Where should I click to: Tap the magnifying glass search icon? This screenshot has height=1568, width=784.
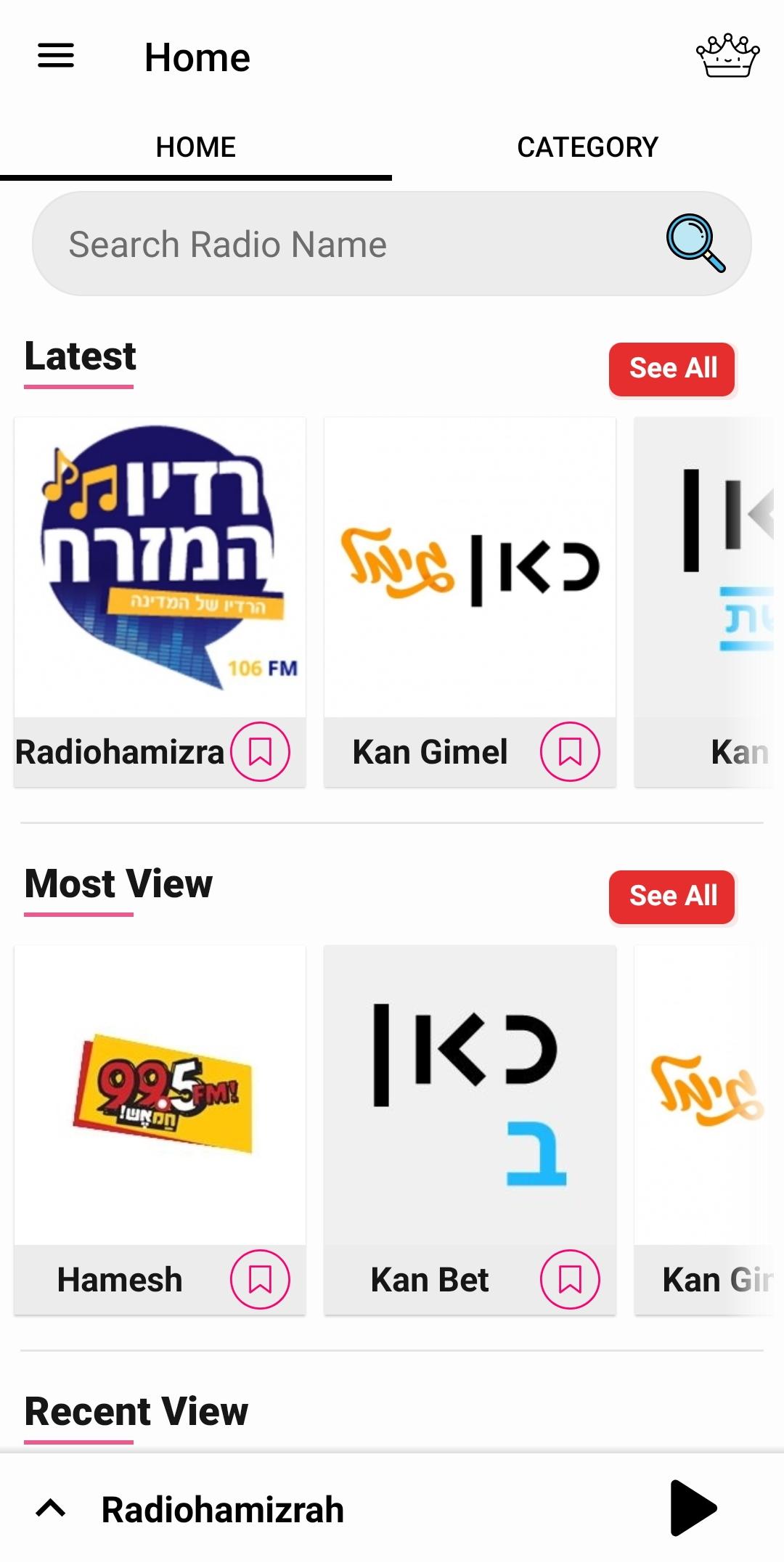(x=695, y=243)
